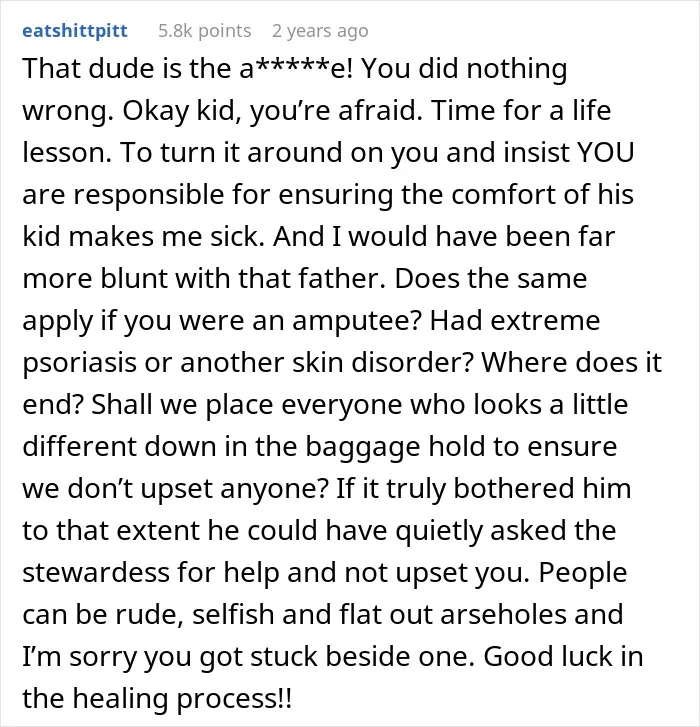This screenshot has width=700, height=727.
Task: Open eatshittpitt's user profile
Action: [x=75, y=31]
